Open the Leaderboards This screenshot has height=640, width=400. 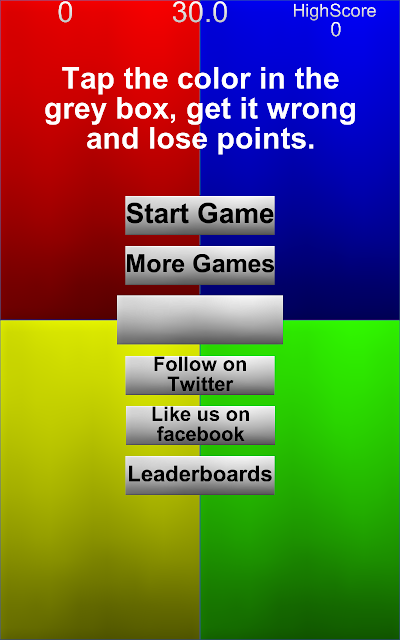200,475
